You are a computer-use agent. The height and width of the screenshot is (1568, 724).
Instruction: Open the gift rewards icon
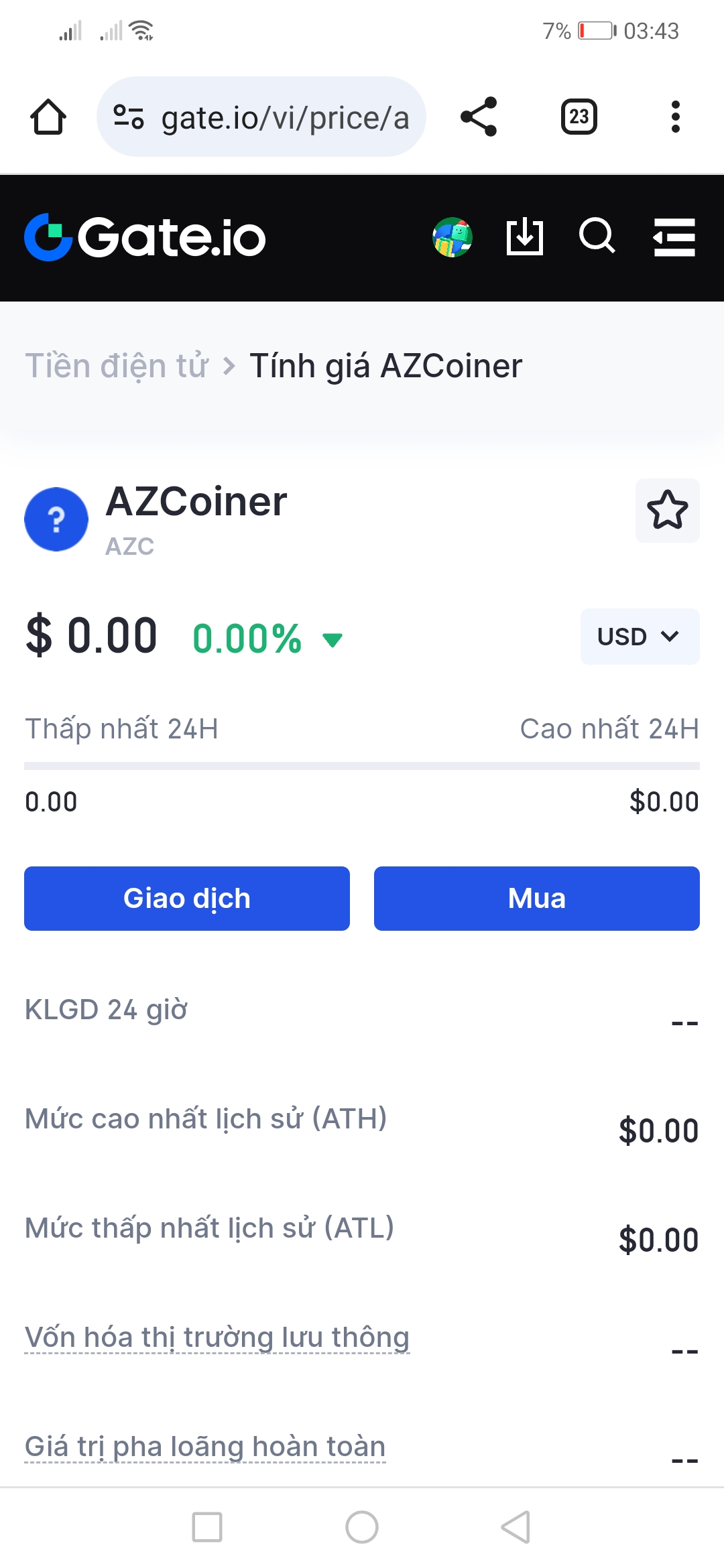pyautogui.click(x=452, y=237)
